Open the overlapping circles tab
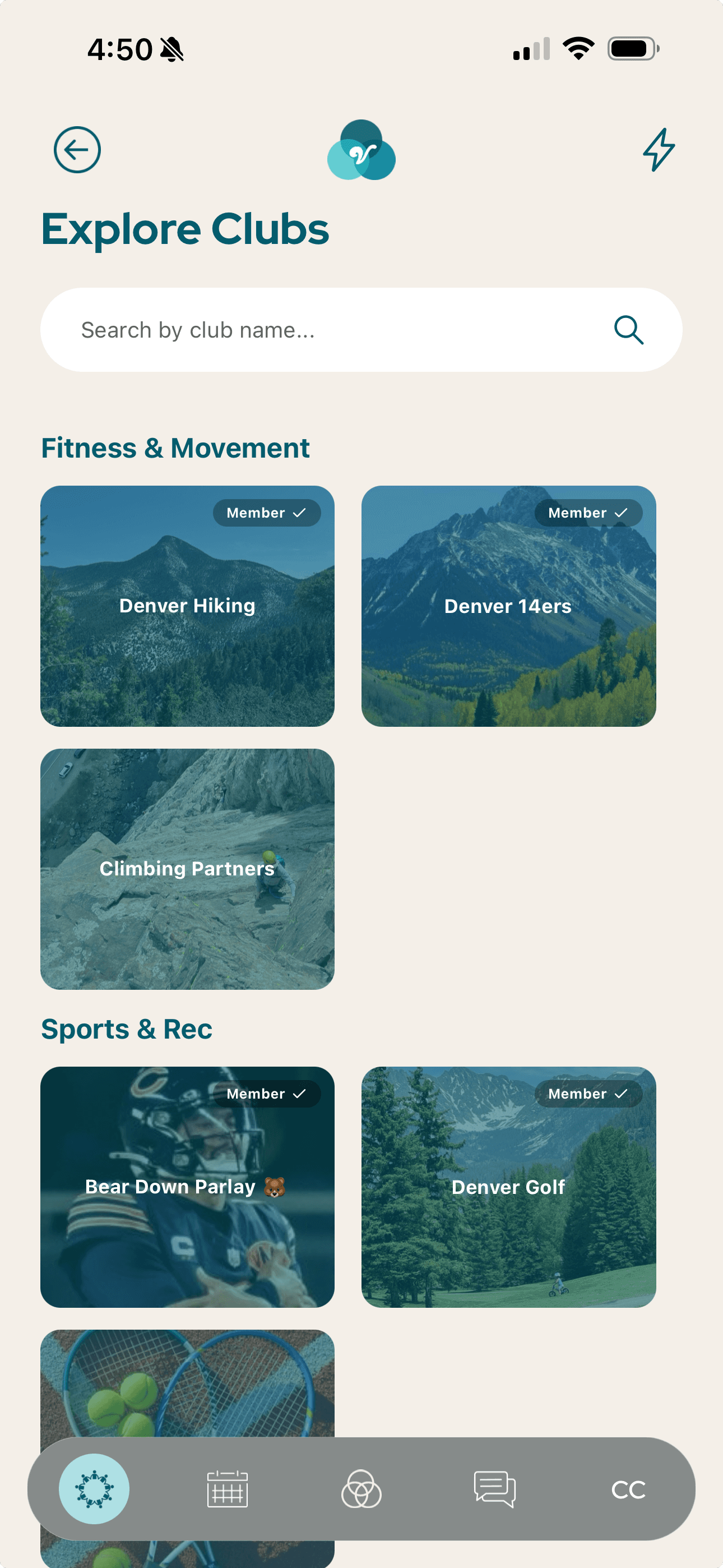 [x=361, y=1489]
